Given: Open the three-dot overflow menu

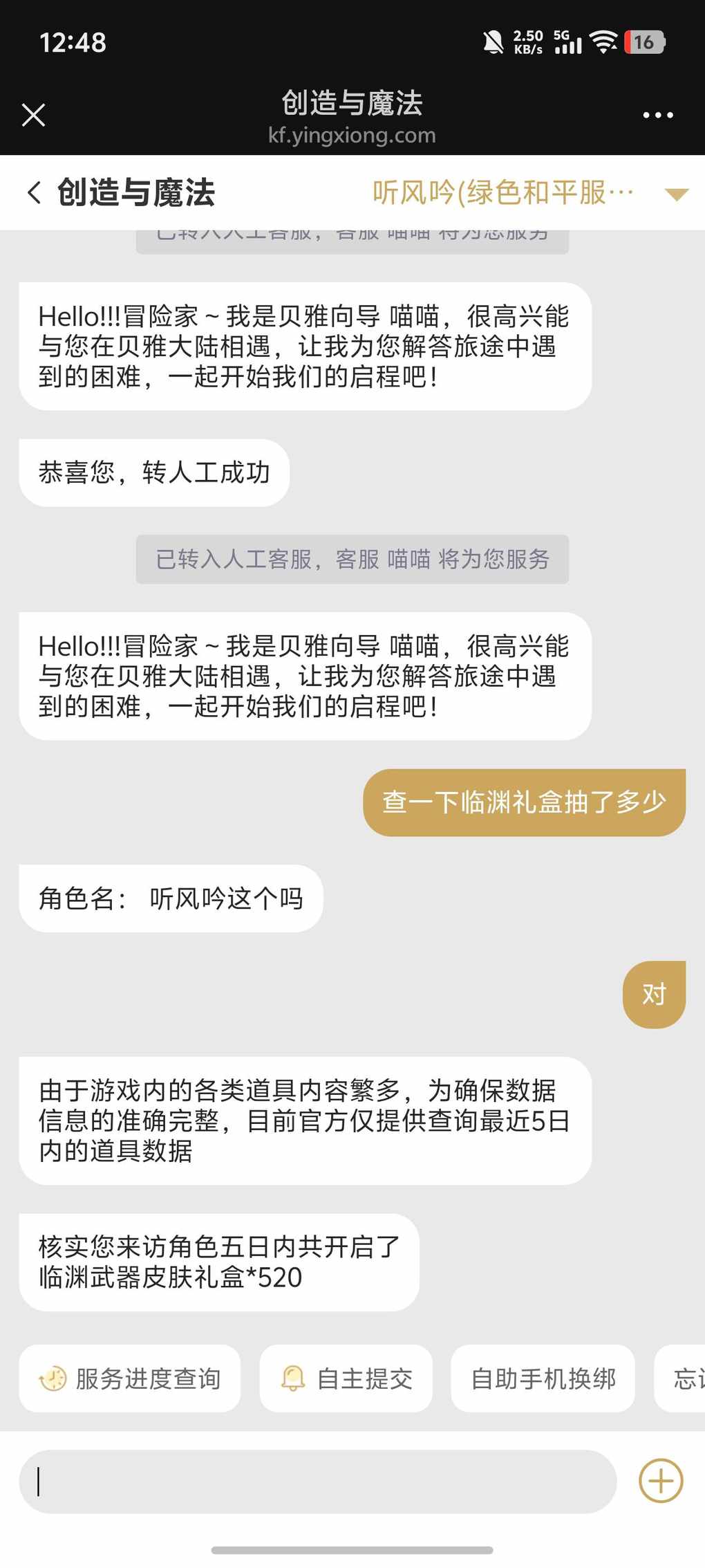Looking at the screenshot, I should [x=657, y=115].
